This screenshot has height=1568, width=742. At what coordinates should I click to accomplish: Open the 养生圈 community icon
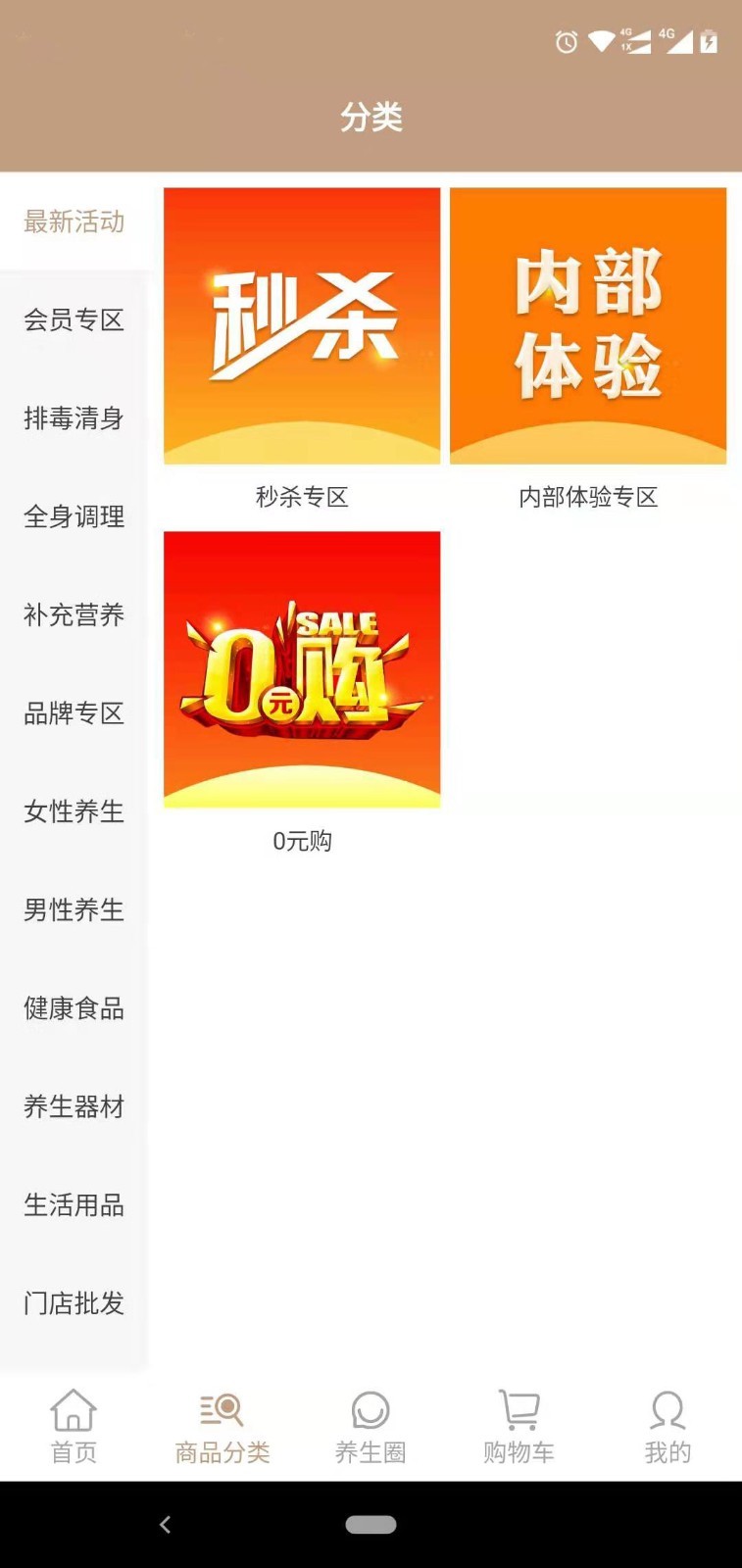click(x=371, y=1425)
